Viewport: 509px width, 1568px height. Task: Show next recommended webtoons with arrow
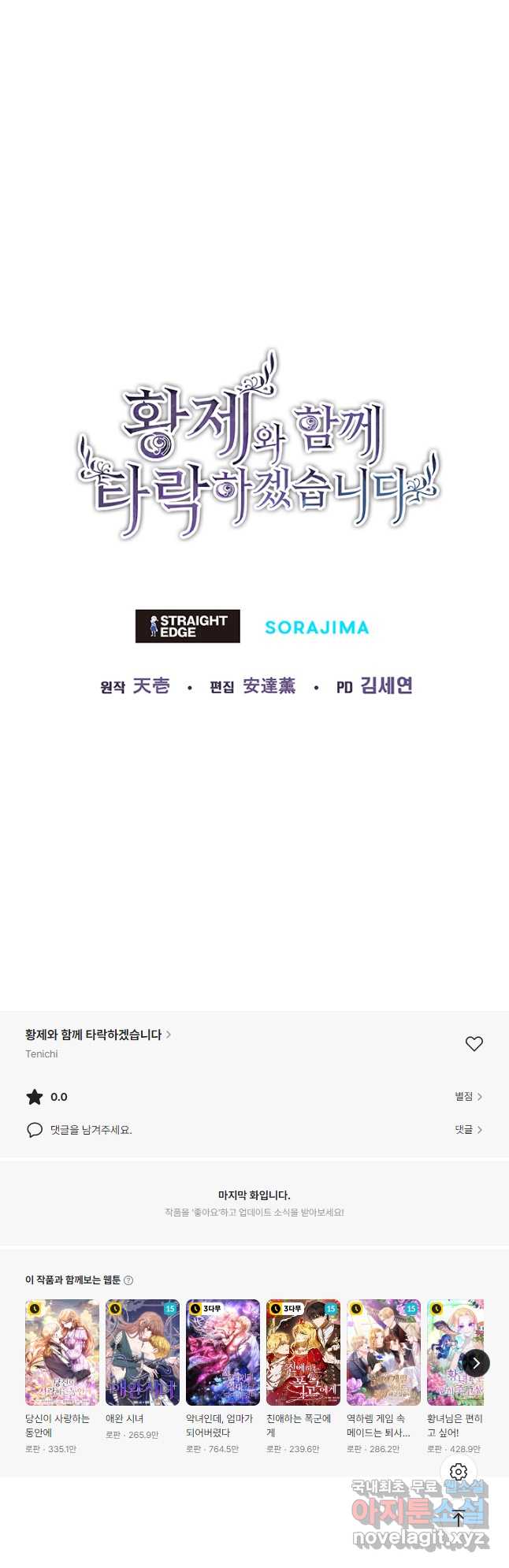(476, 1362)
